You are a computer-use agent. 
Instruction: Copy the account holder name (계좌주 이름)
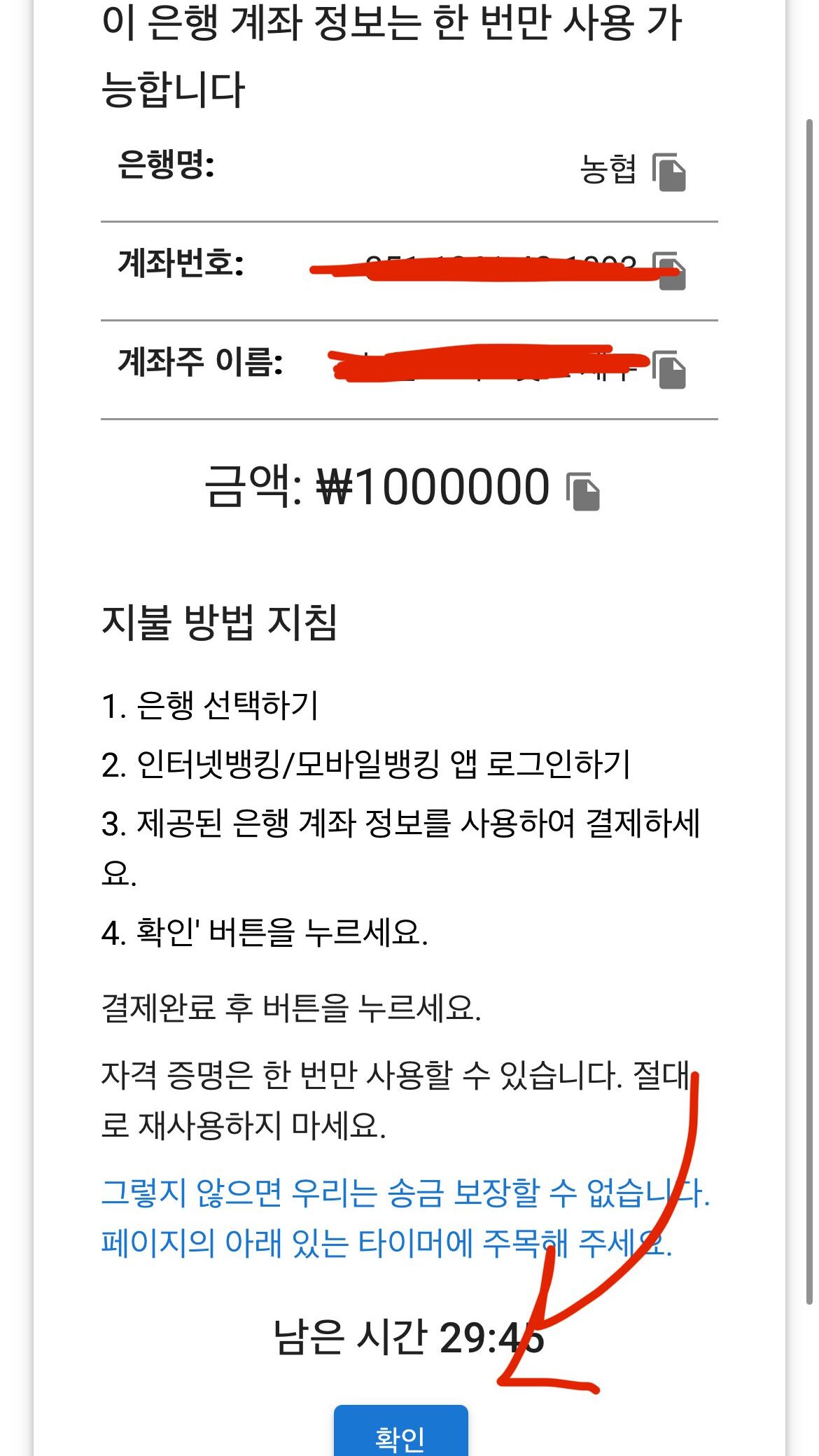(668, 370)
